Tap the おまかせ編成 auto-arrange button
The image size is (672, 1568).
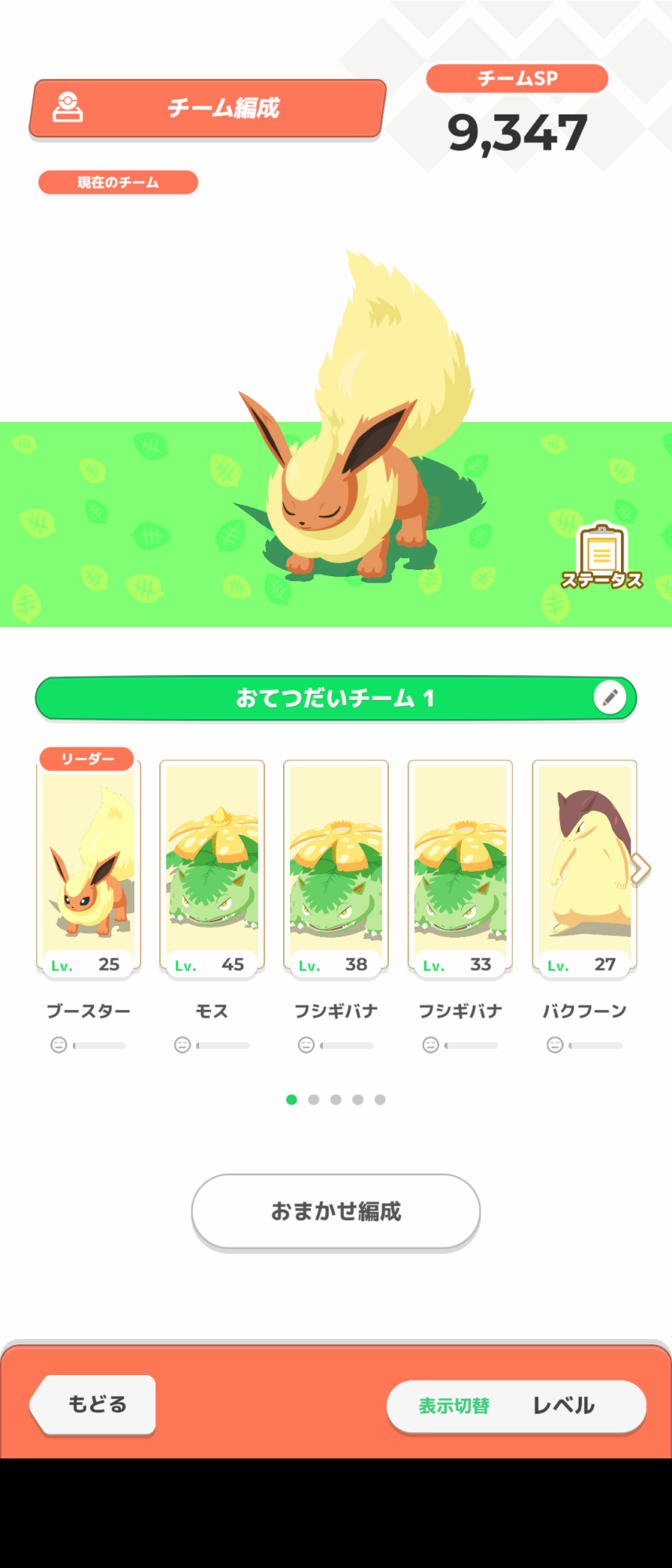(x=336, y=1210)
